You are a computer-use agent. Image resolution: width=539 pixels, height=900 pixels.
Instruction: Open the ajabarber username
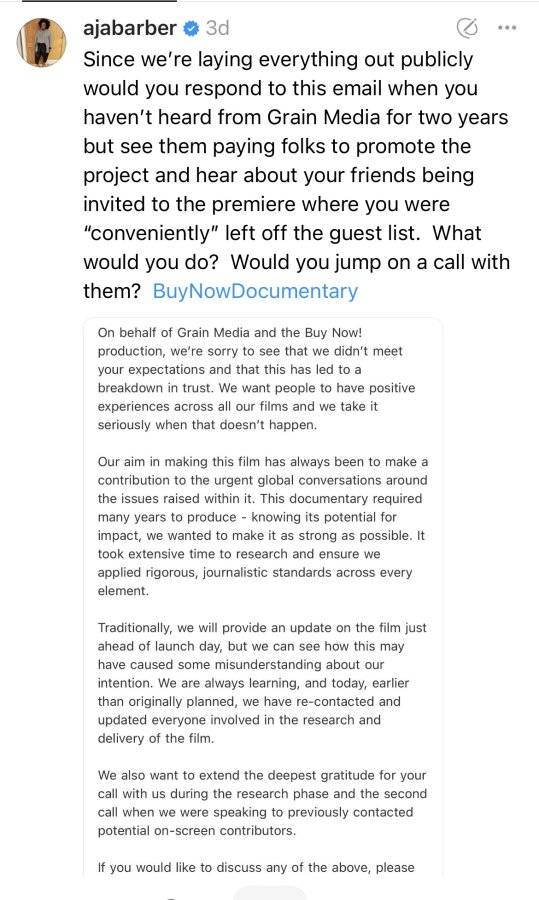coord(130,28)
